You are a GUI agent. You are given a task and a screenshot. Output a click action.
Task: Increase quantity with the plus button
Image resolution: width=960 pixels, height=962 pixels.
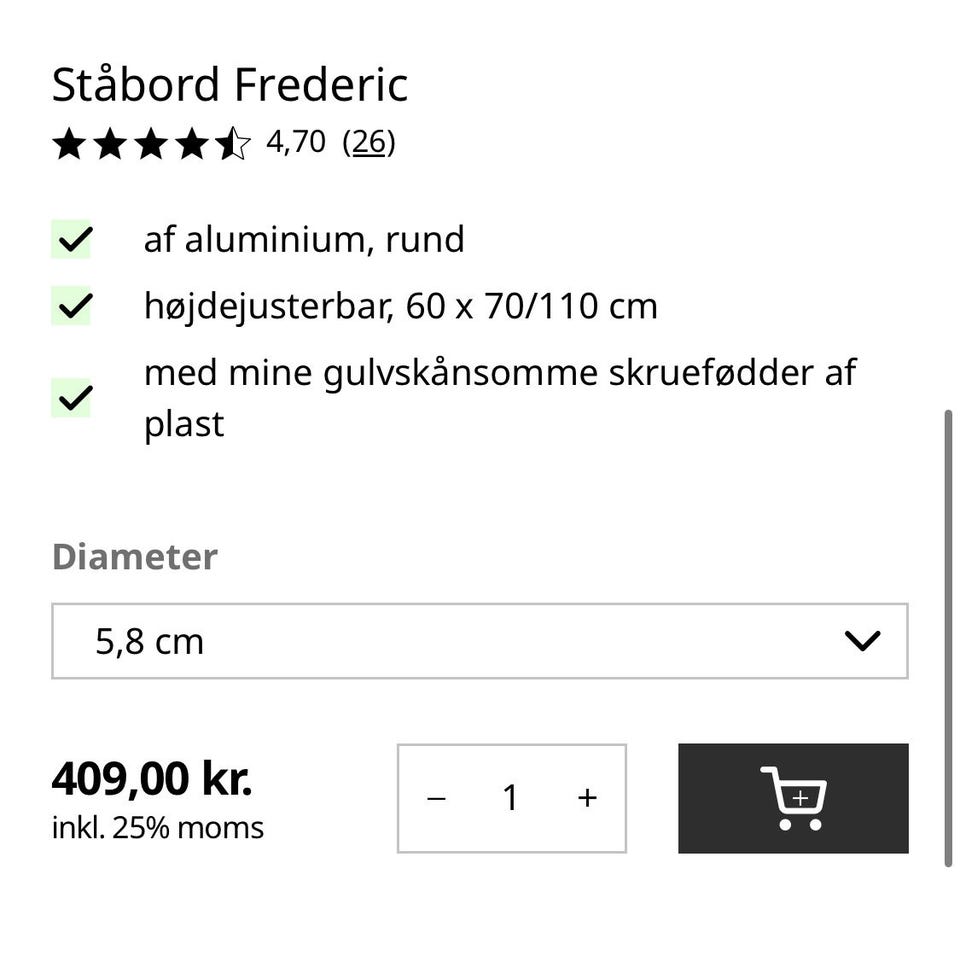(x=587, y=798)
